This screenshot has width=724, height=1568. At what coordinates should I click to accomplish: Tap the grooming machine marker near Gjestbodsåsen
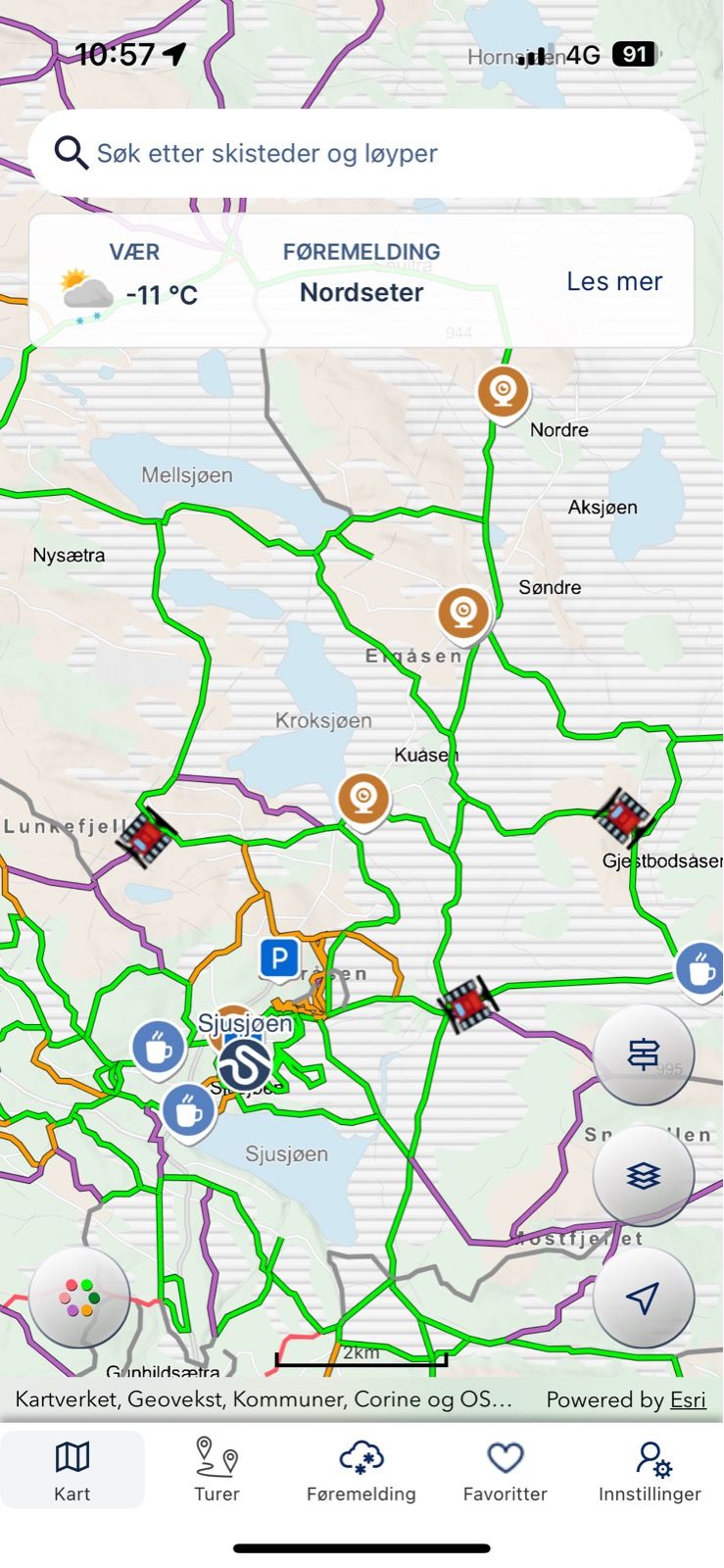point(623,815)
